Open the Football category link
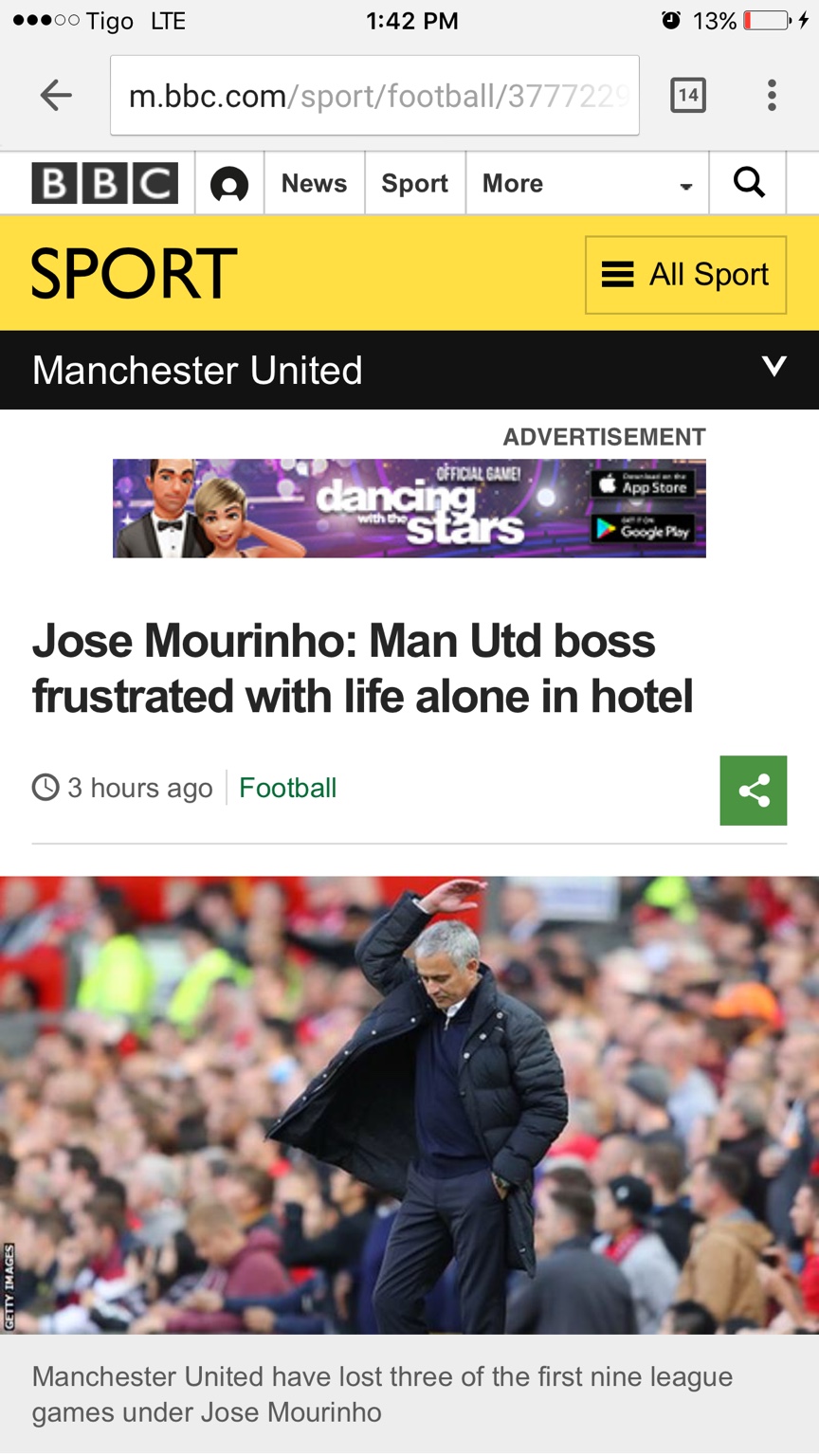The width and height of the screenshot is (819, 1456). (x=287, y=788)
